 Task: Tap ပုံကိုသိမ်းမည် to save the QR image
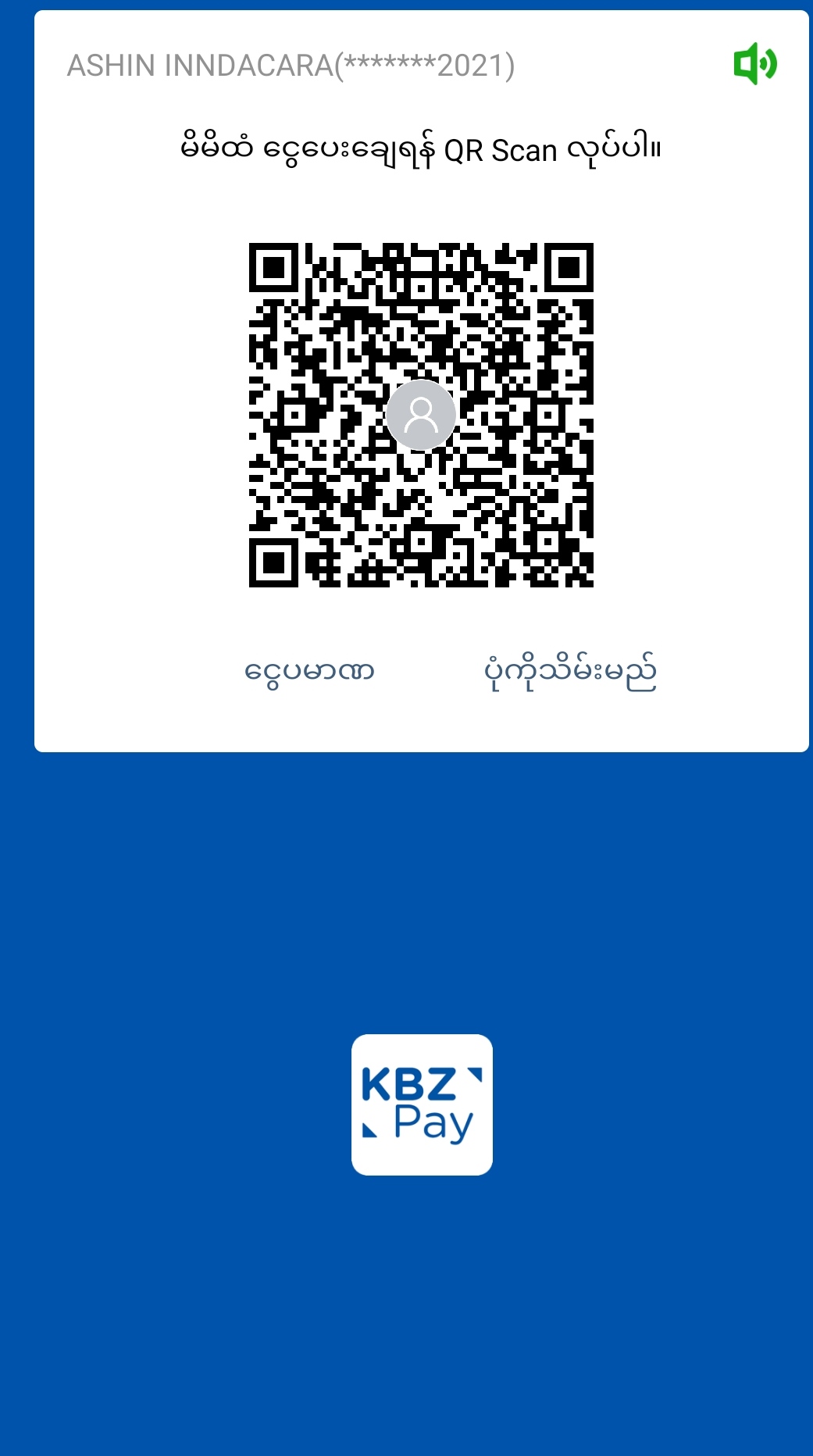coord(569,672)
